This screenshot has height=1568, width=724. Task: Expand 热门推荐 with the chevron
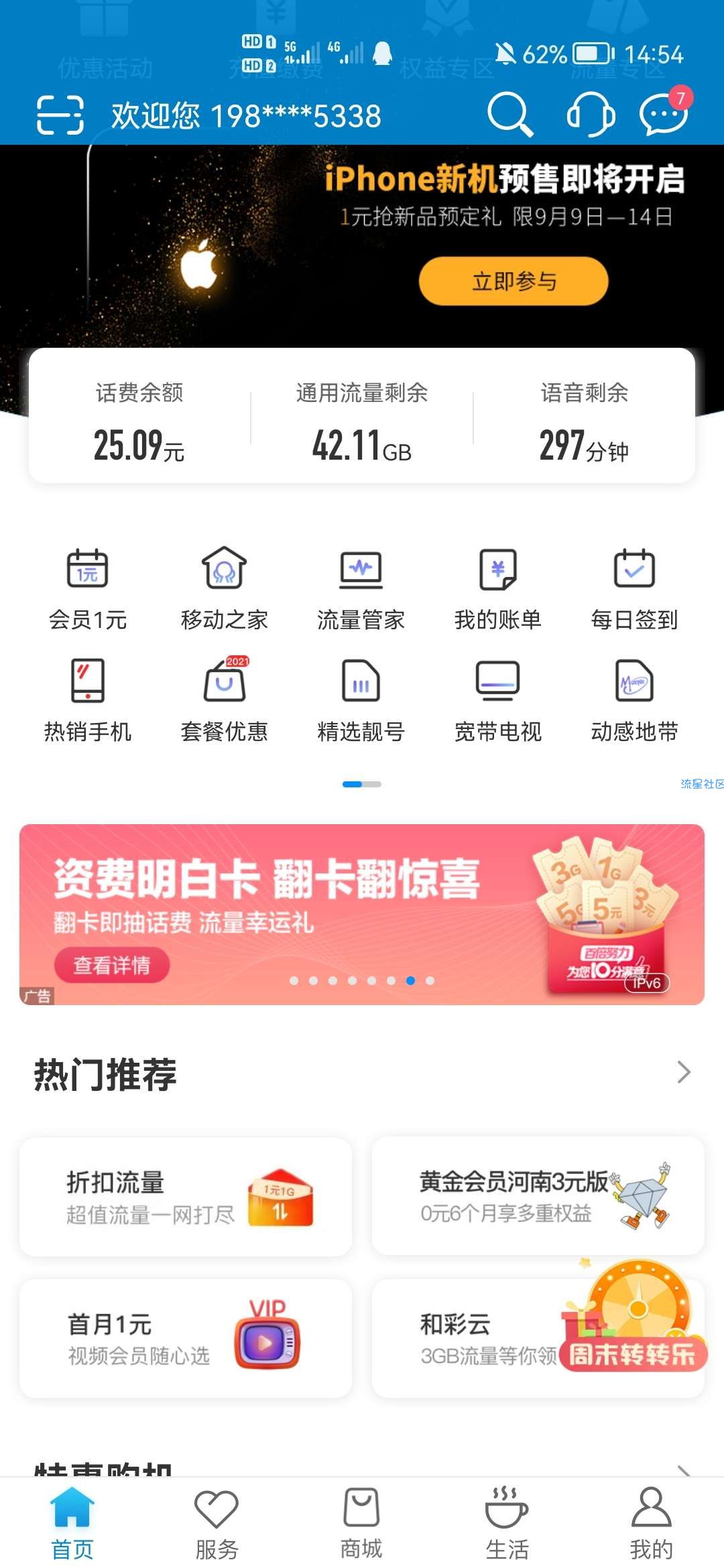(x=683, y=1072)
